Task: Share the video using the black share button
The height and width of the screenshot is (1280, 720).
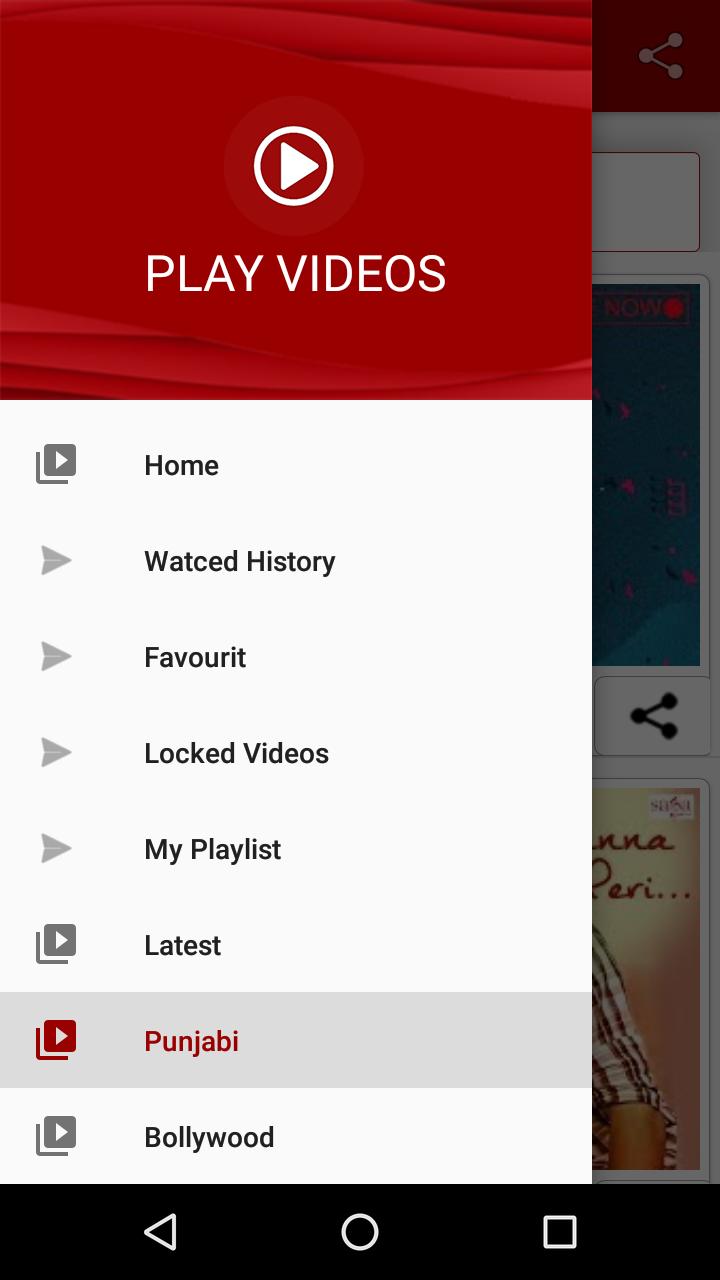Action: pos(654,716)
